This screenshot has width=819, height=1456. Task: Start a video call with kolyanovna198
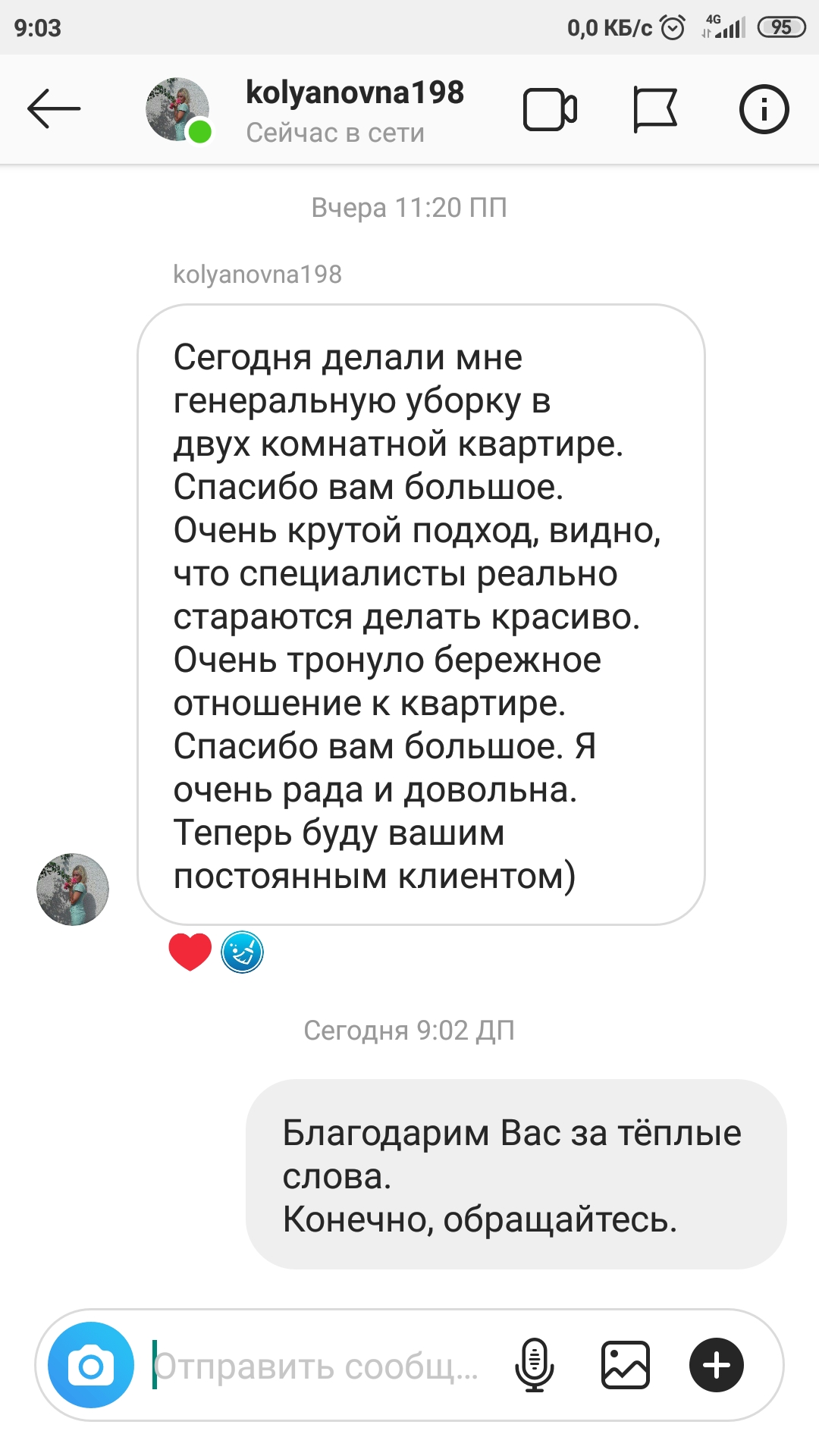tap(550, 110)
